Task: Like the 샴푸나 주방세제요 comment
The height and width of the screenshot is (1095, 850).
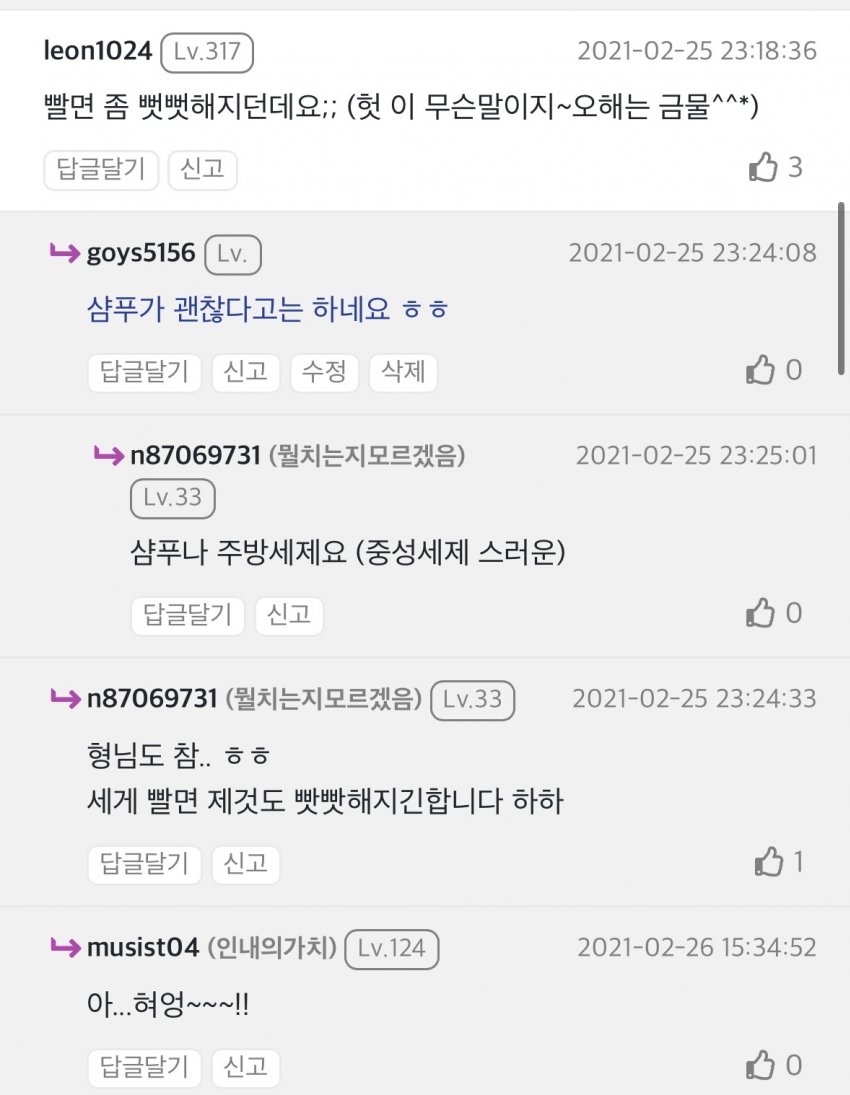Action: 762,613
